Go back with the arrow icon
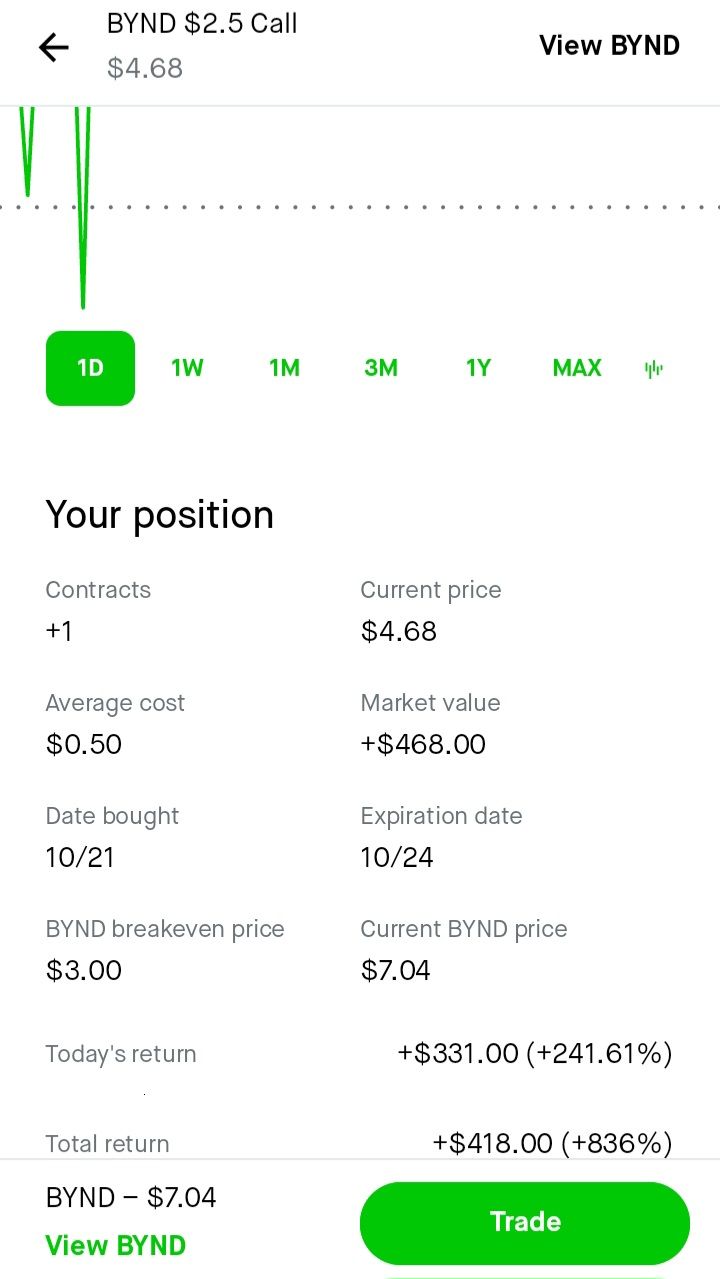 click(54, 47)
